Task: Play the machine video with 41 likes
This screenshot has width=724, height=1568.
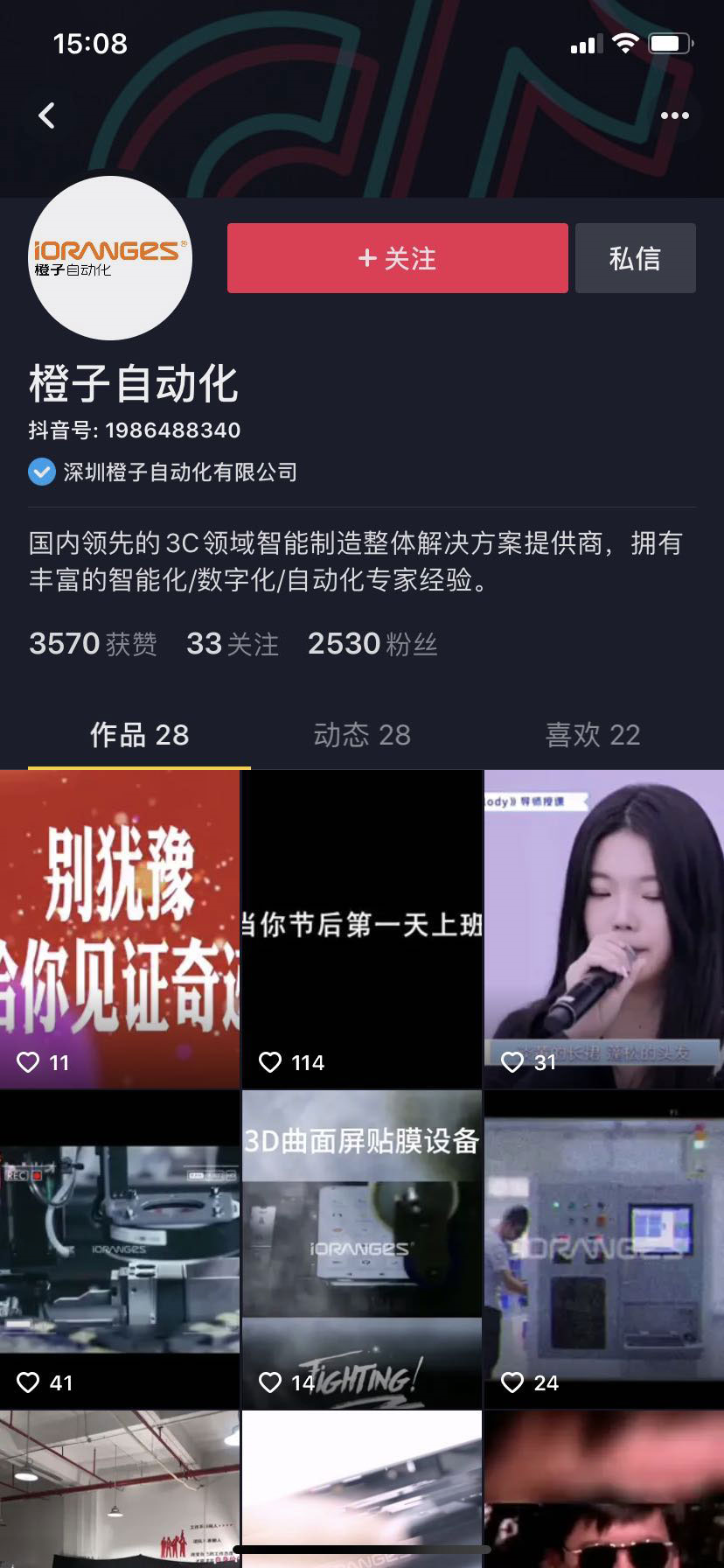Action: coord(120,1249)
